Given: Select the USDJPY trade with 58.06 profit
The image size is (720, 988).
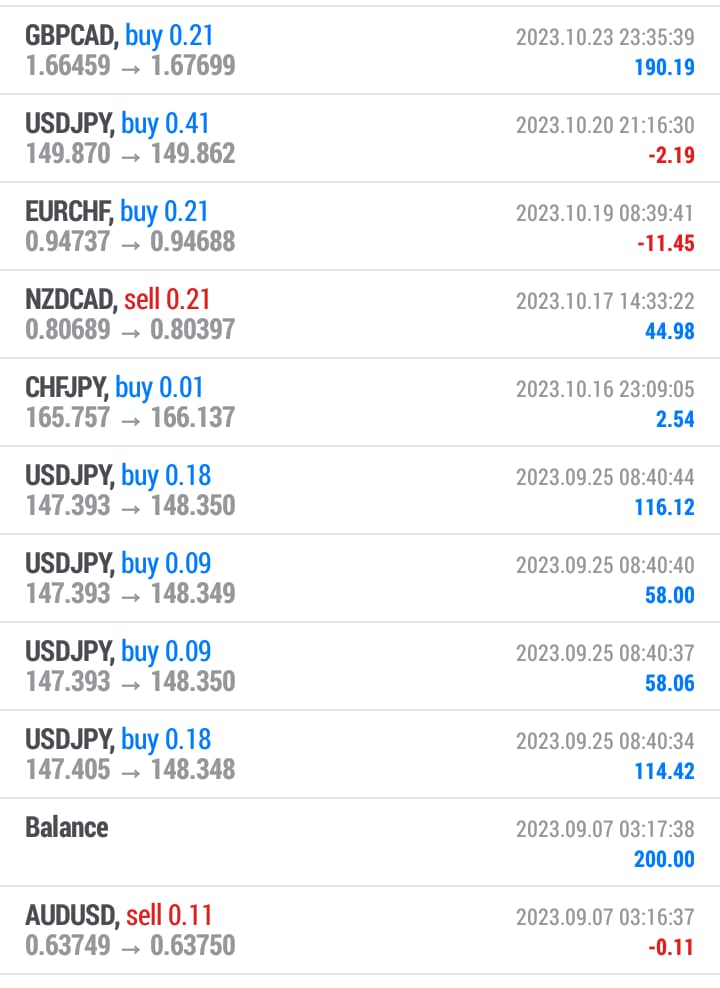Looking at the screenshot, I should pyautogui.click(x=360, y=667).
